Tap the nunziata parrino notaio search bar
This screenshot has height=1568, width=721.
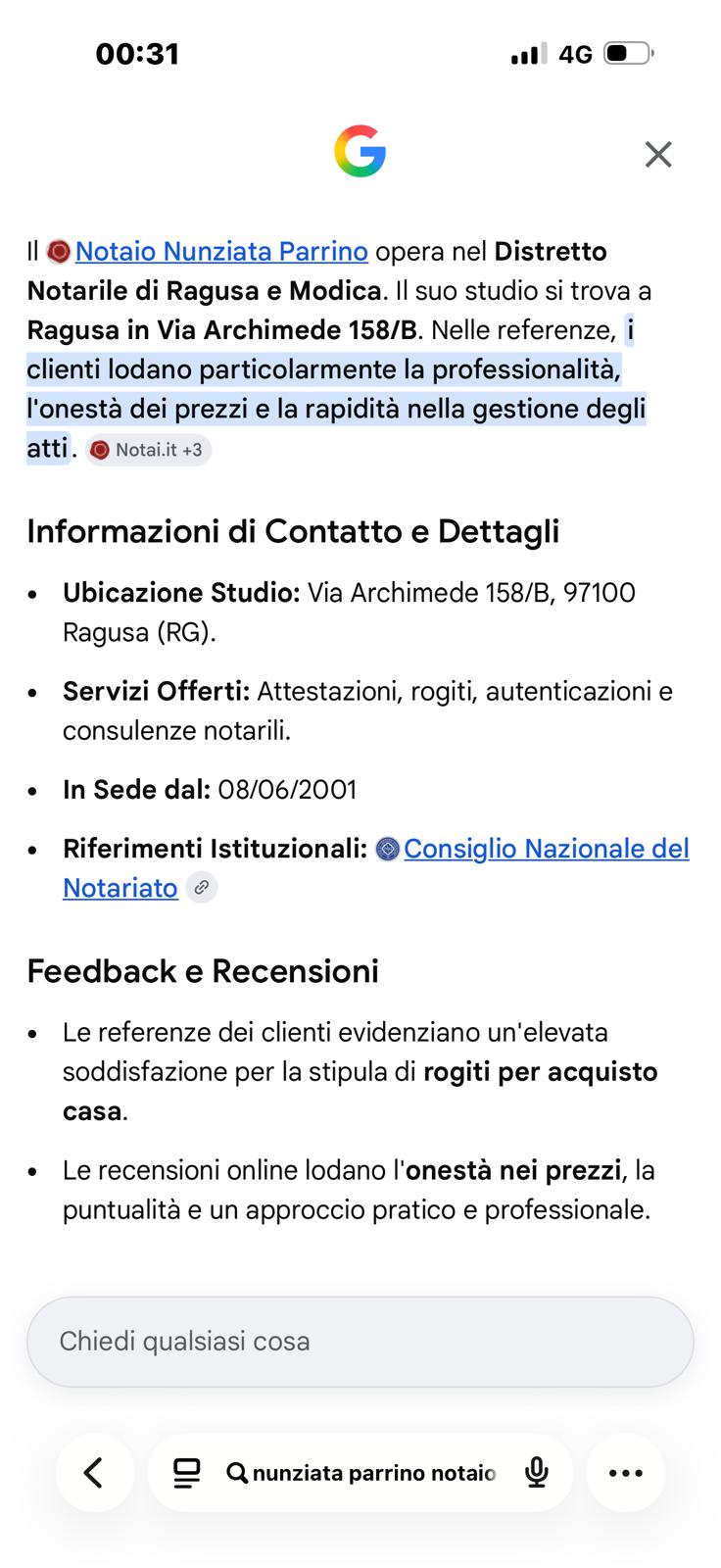pos(360,1473)
